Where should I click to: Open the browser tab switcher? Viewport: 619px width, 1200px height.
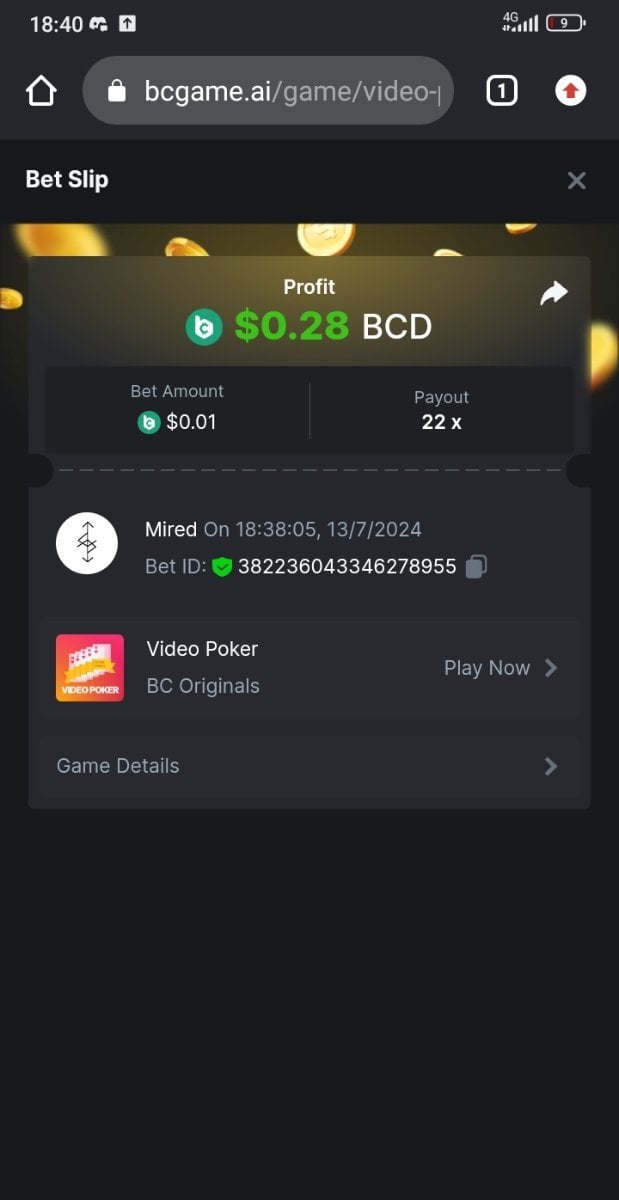pos(501,92)
